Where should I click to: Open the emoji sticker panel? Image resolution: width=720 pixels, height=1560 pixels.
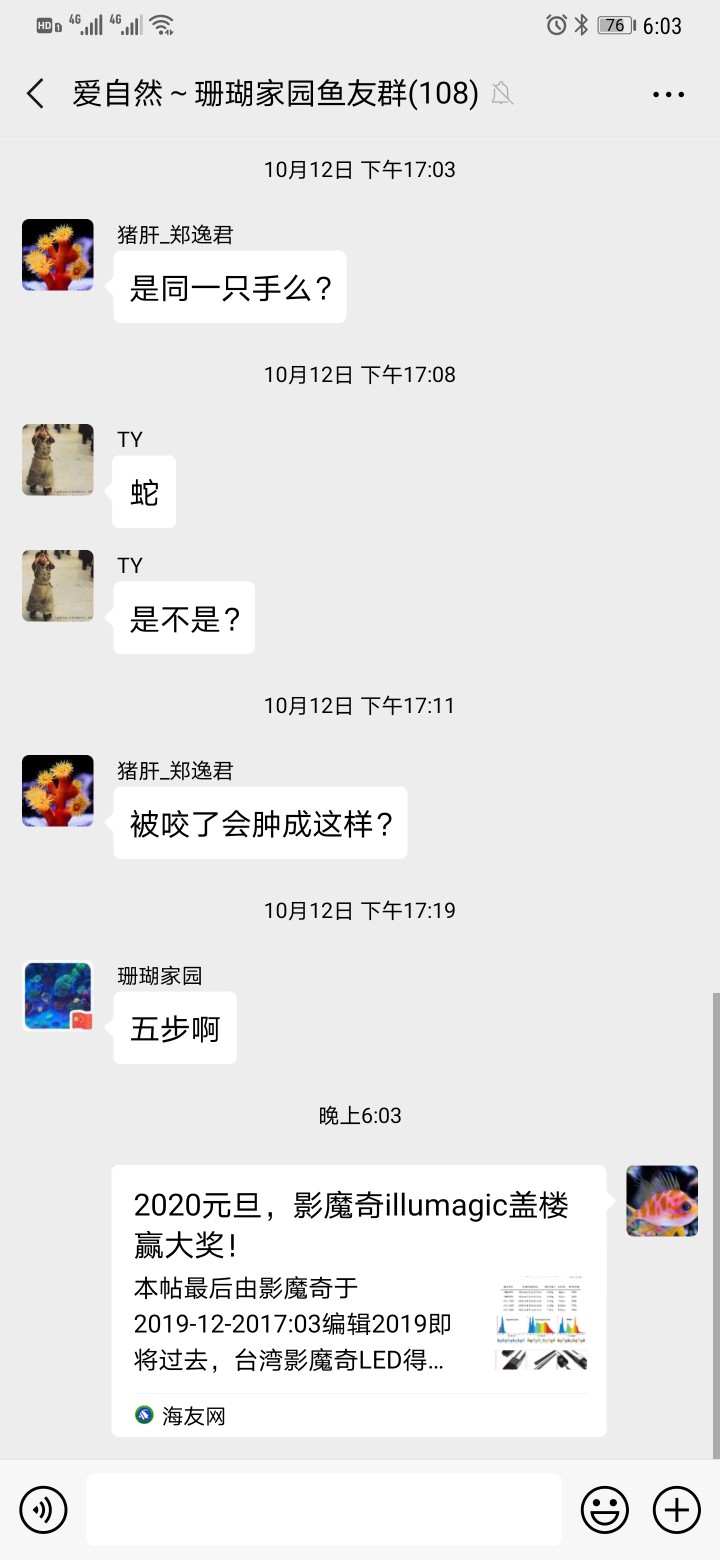click(x=605, y=1509)
